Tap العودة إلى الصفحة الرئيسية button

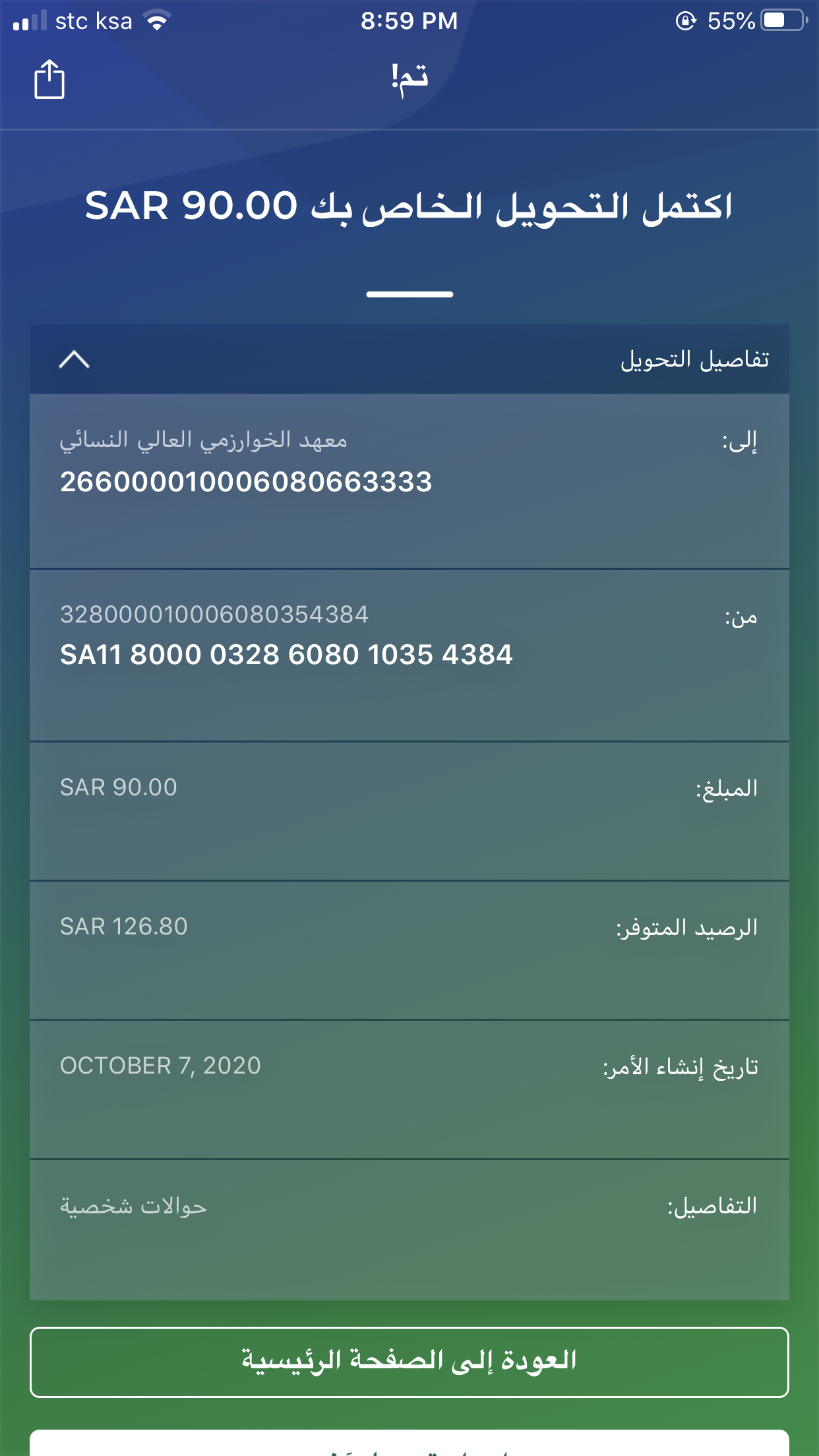point(409,1362)
